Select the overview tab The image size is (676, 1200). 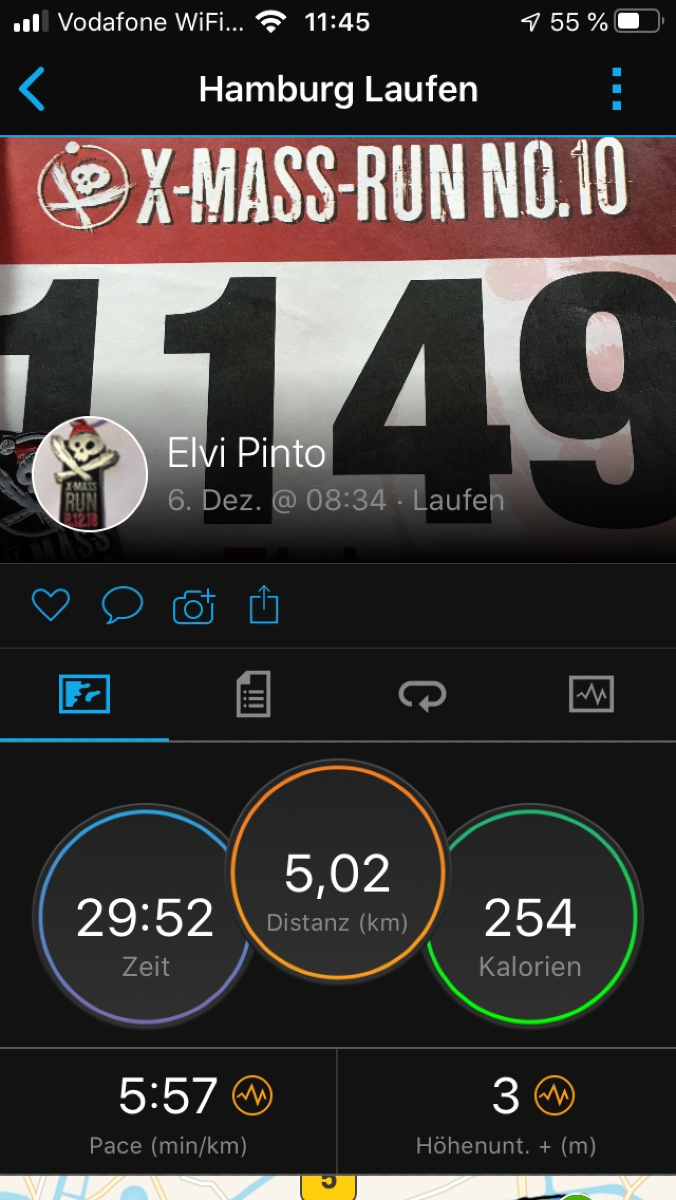click(84, 694)
